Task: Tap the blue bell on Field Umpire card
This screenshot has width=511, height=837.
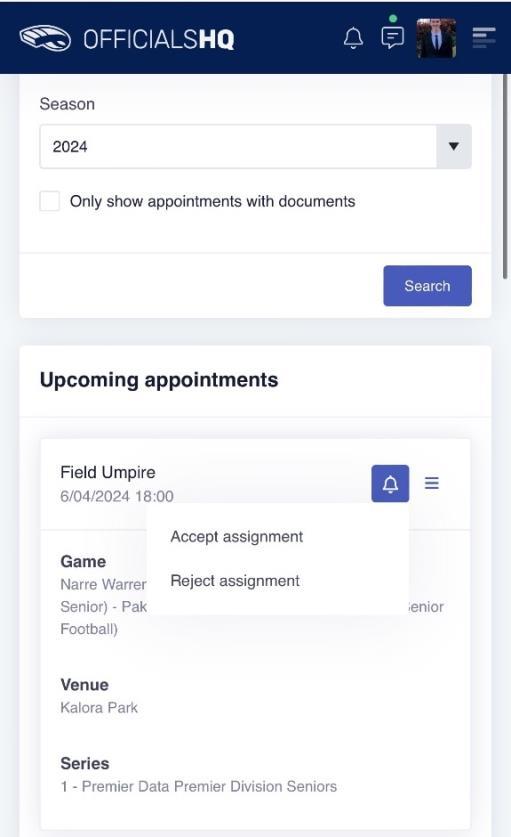Action: [390, 484]
